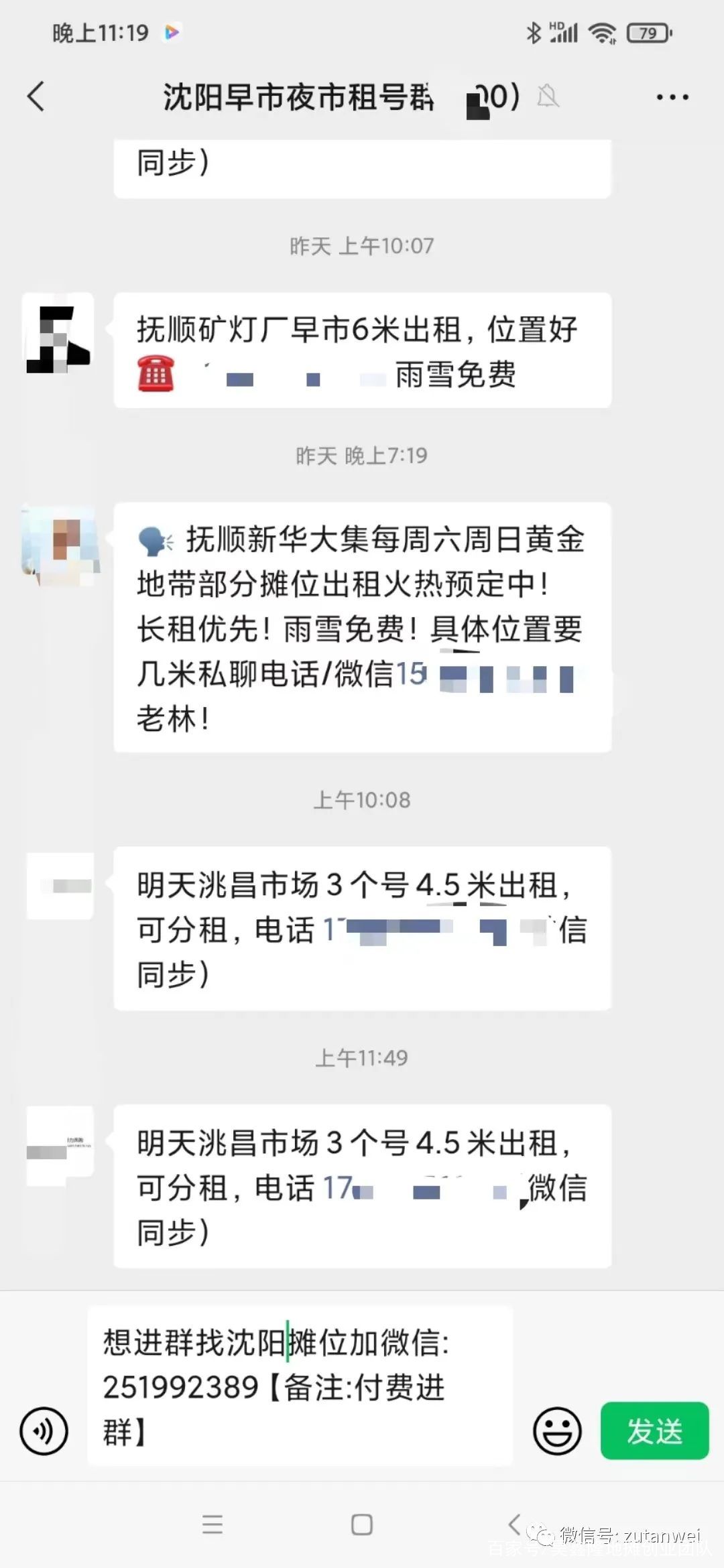This screenshot has width=724, height=1568.
Task: Switch to voice message input
Action: 44,1431
